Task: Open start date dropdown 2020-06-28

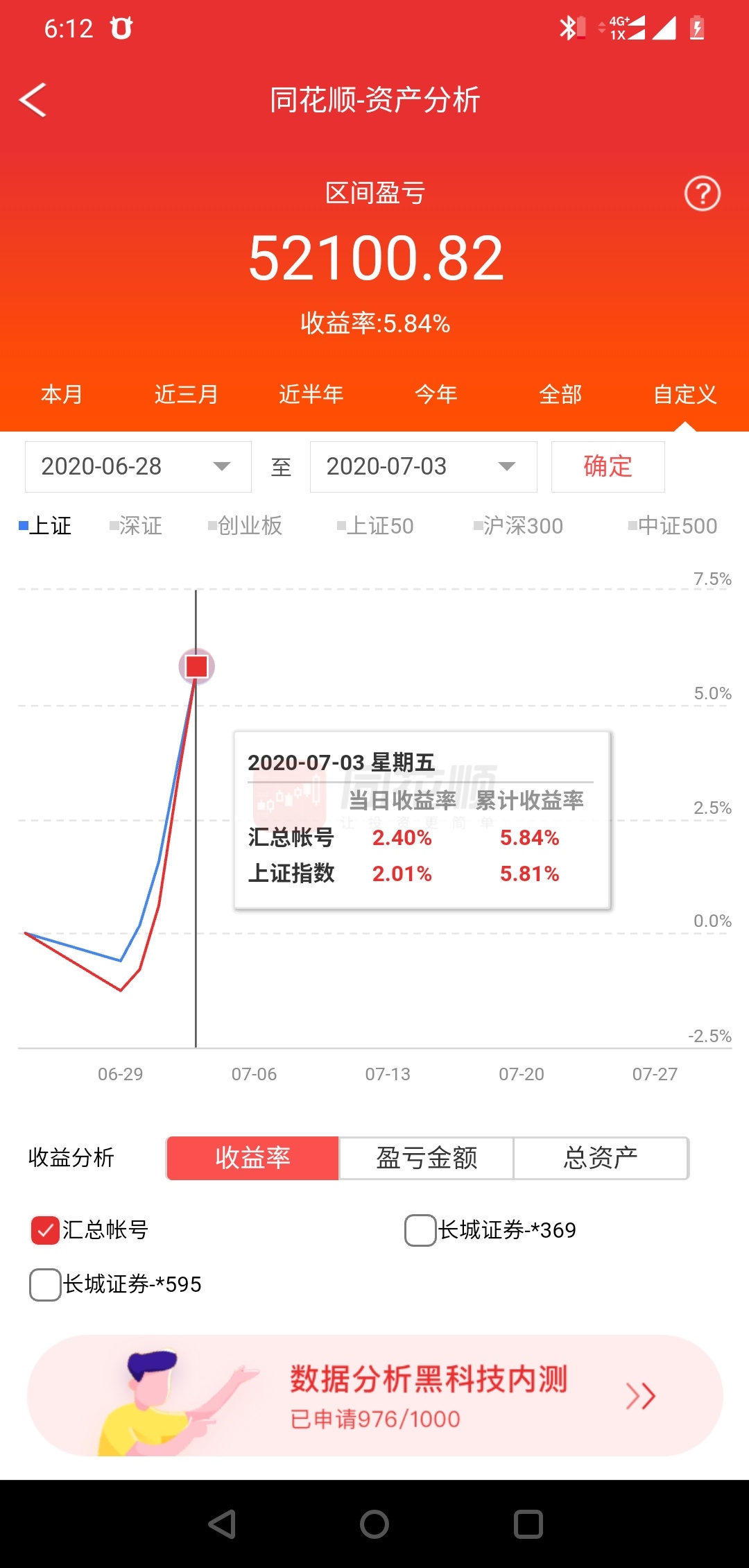Action: pos(138,467)
